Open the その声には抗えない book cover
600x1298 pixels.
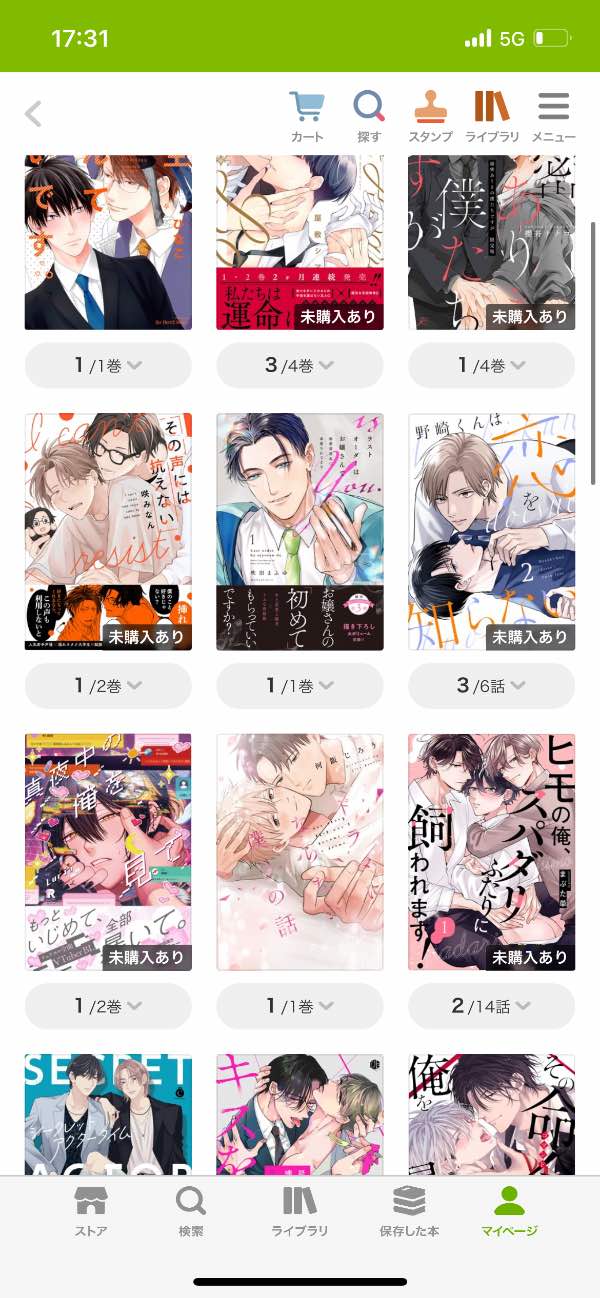pos(108,532)
